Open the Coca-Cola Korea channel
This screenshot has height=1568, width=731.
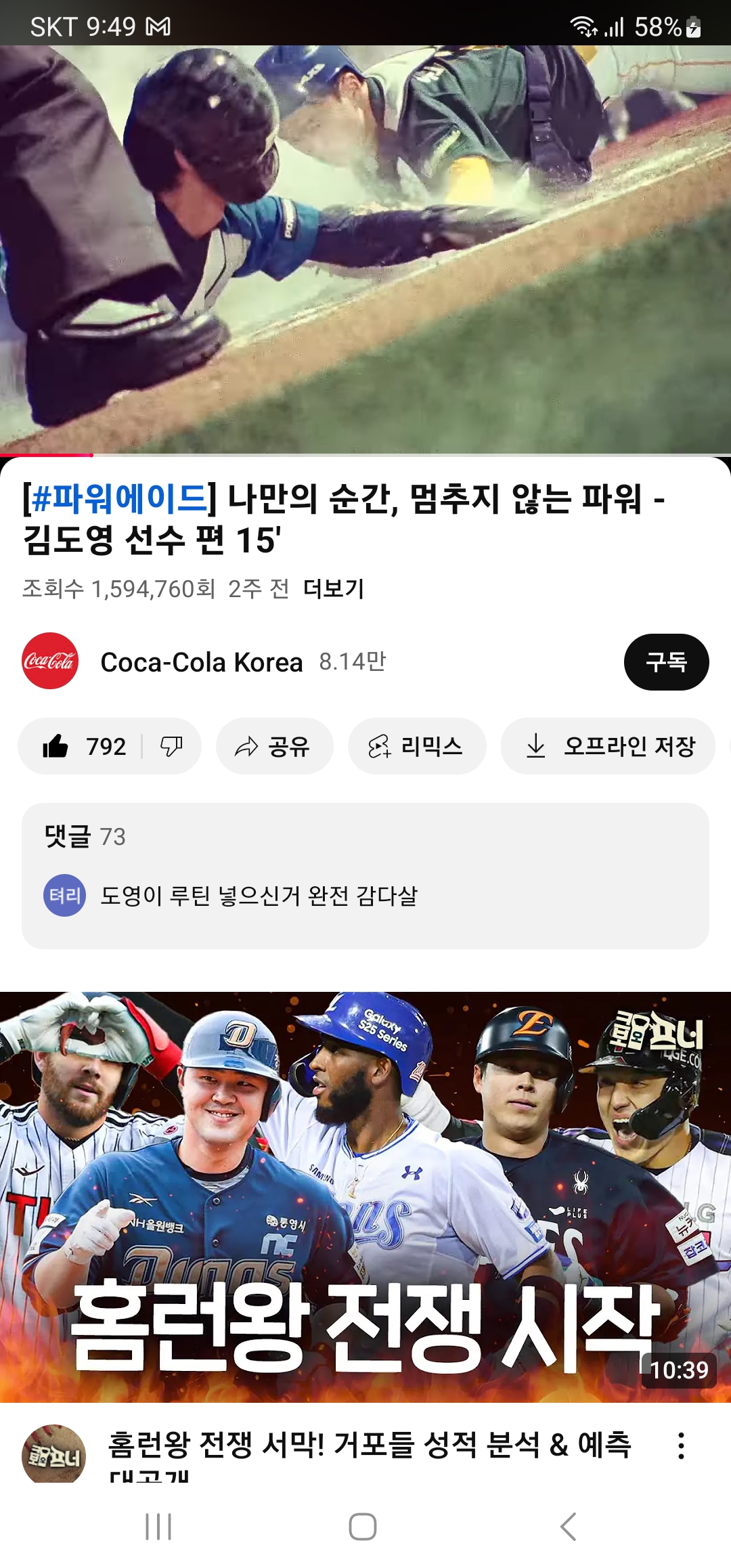coord(200,662)
